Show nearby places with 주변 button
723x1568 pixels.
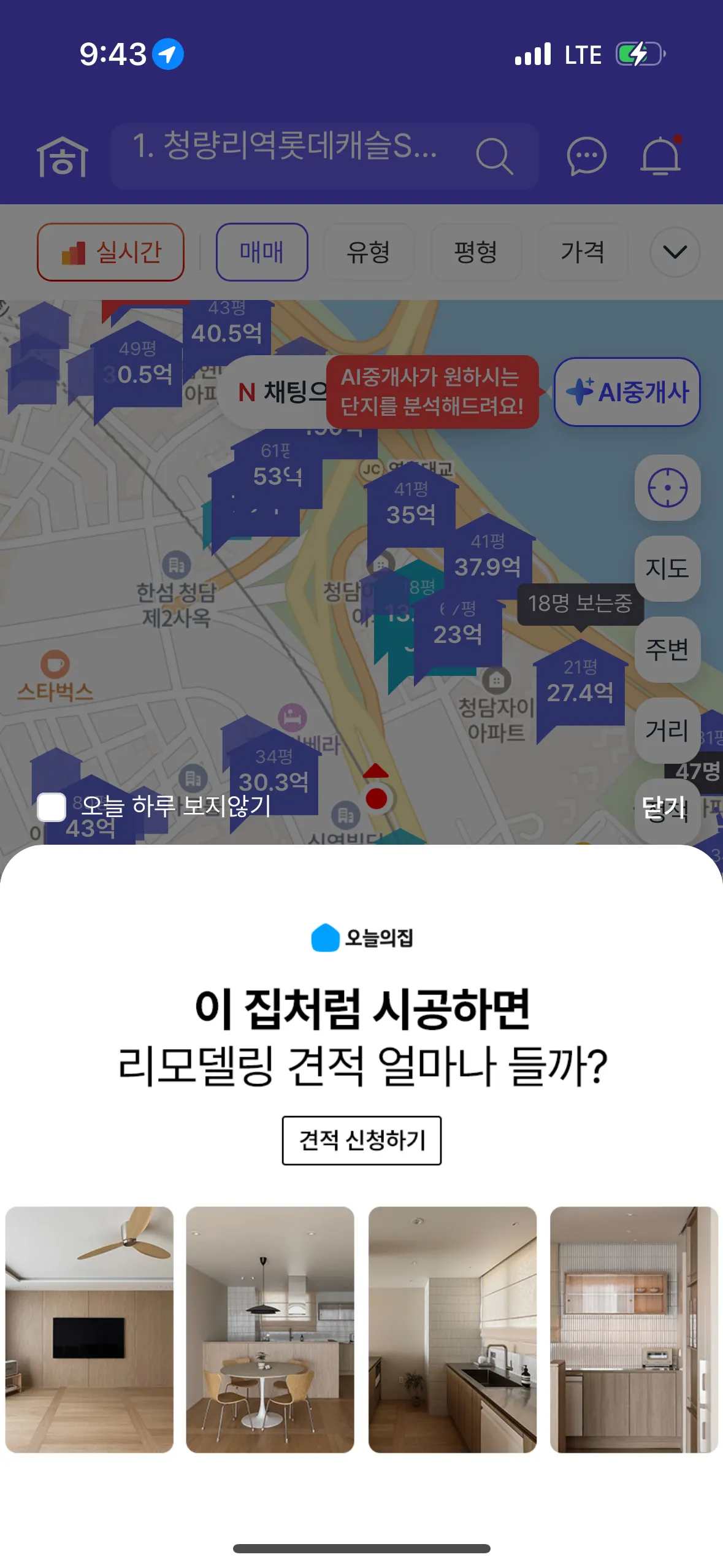pos(667,649)
